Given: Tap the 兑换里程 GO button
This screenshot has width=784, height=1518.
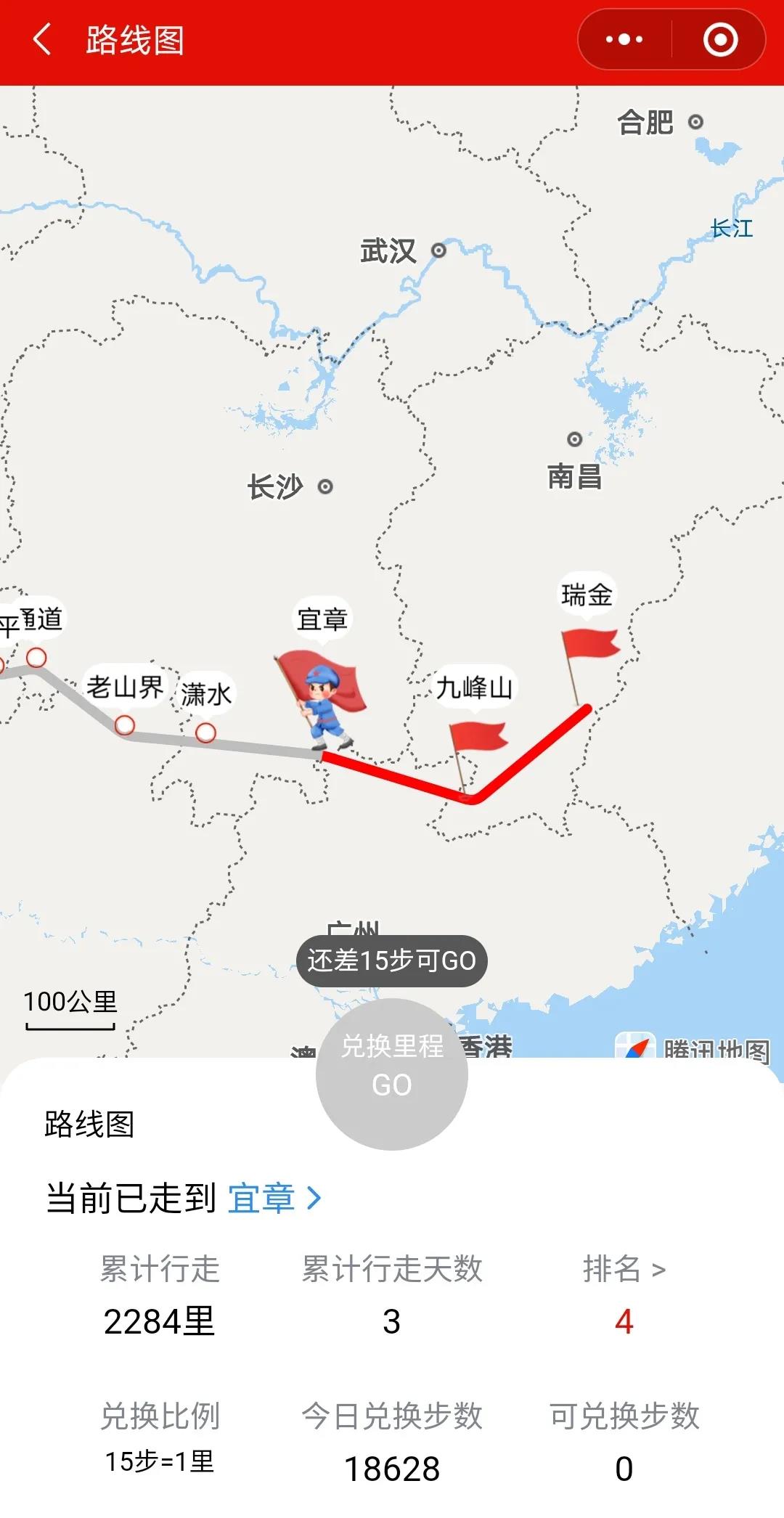Looking at the screenshot, I should tap(392, 1073).
